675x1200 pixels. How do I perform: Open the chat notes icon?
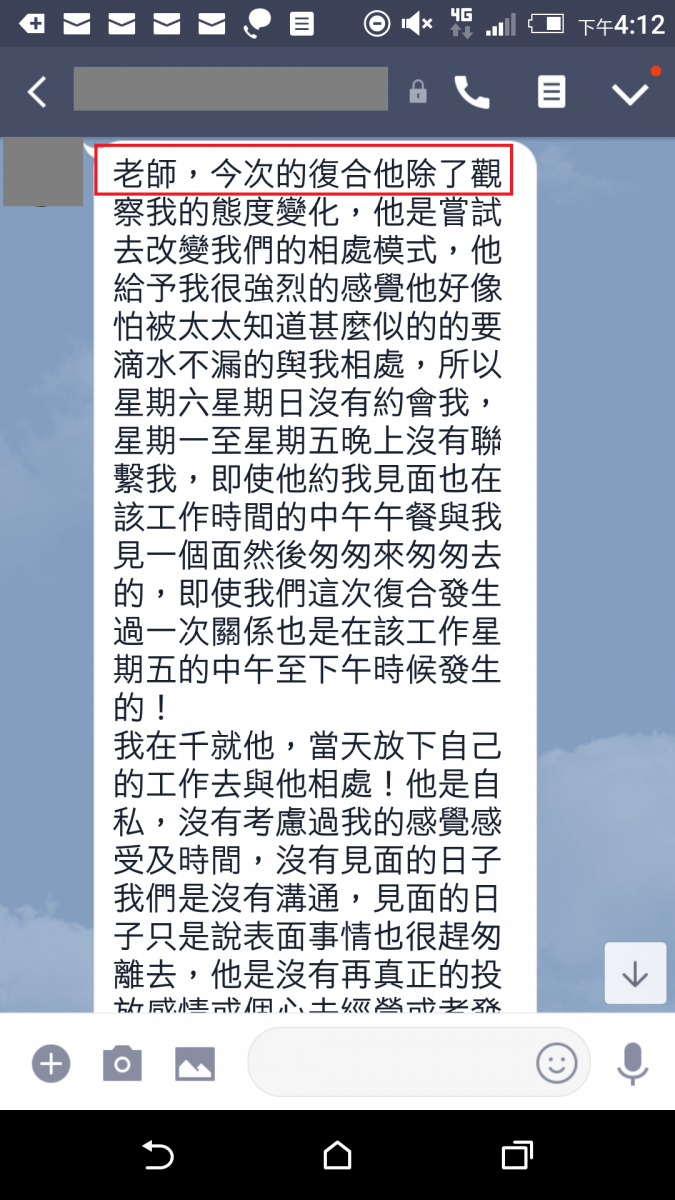(551, 92)
